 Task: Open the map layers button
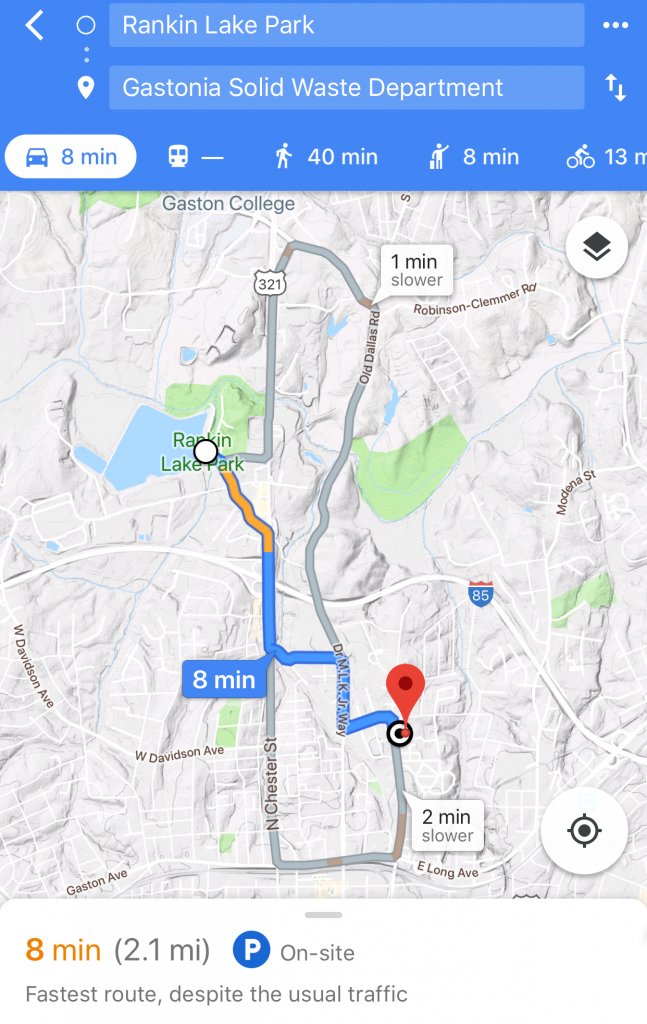(597, 247)
